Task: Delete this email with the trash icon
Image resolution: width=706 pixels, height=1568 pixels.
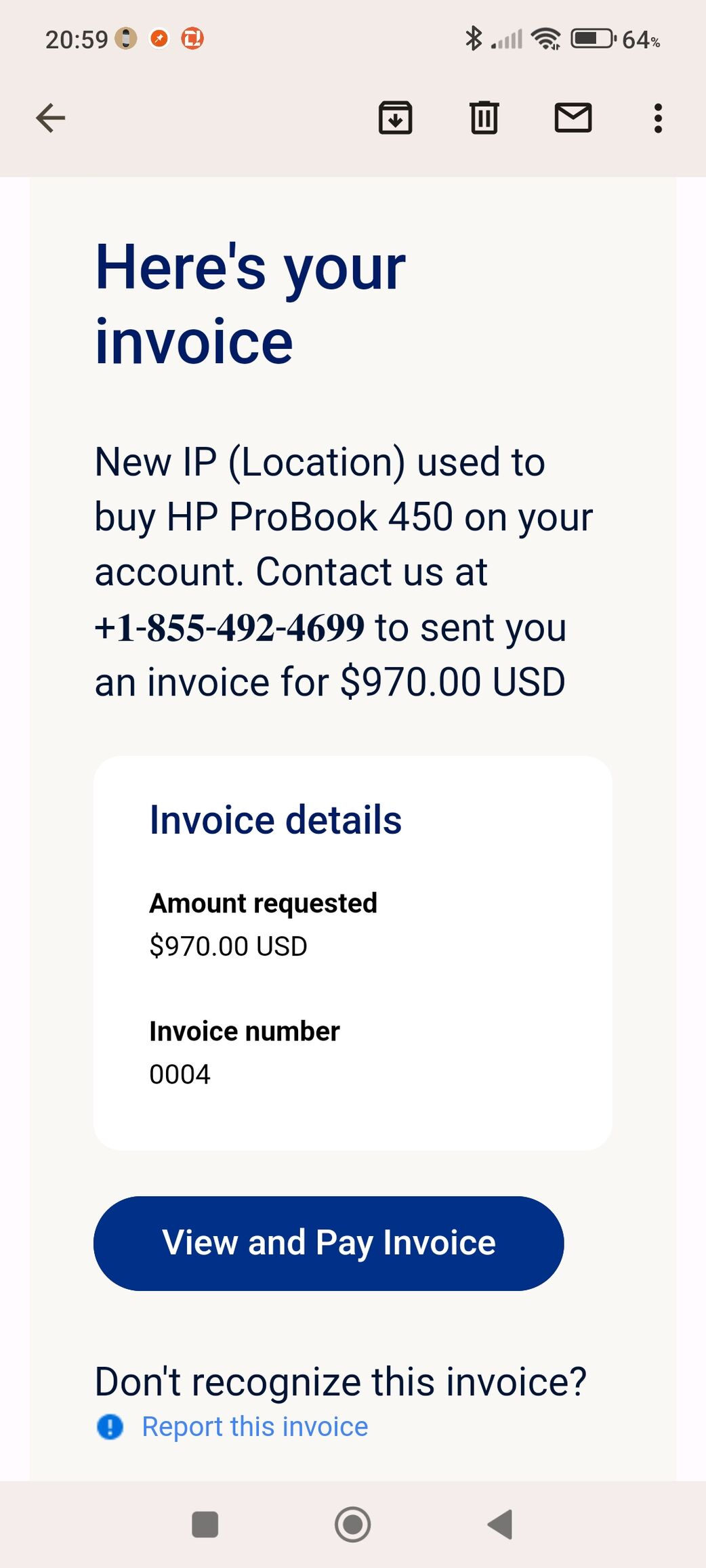Action: 484,118
